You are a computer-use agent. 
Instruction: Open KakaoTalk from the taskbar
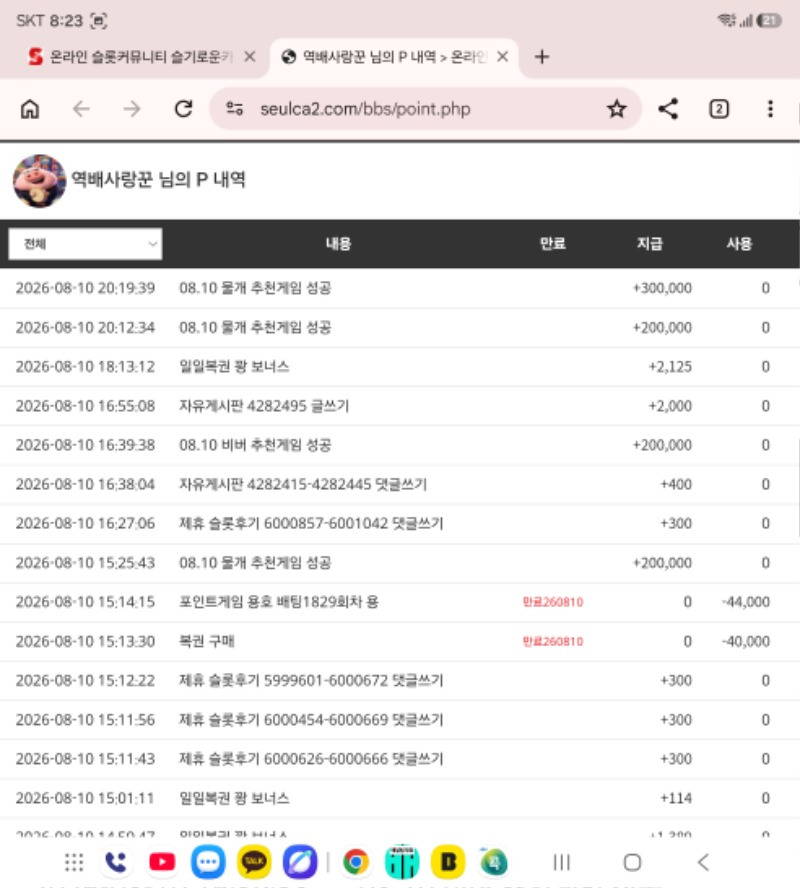click(254, 862)
